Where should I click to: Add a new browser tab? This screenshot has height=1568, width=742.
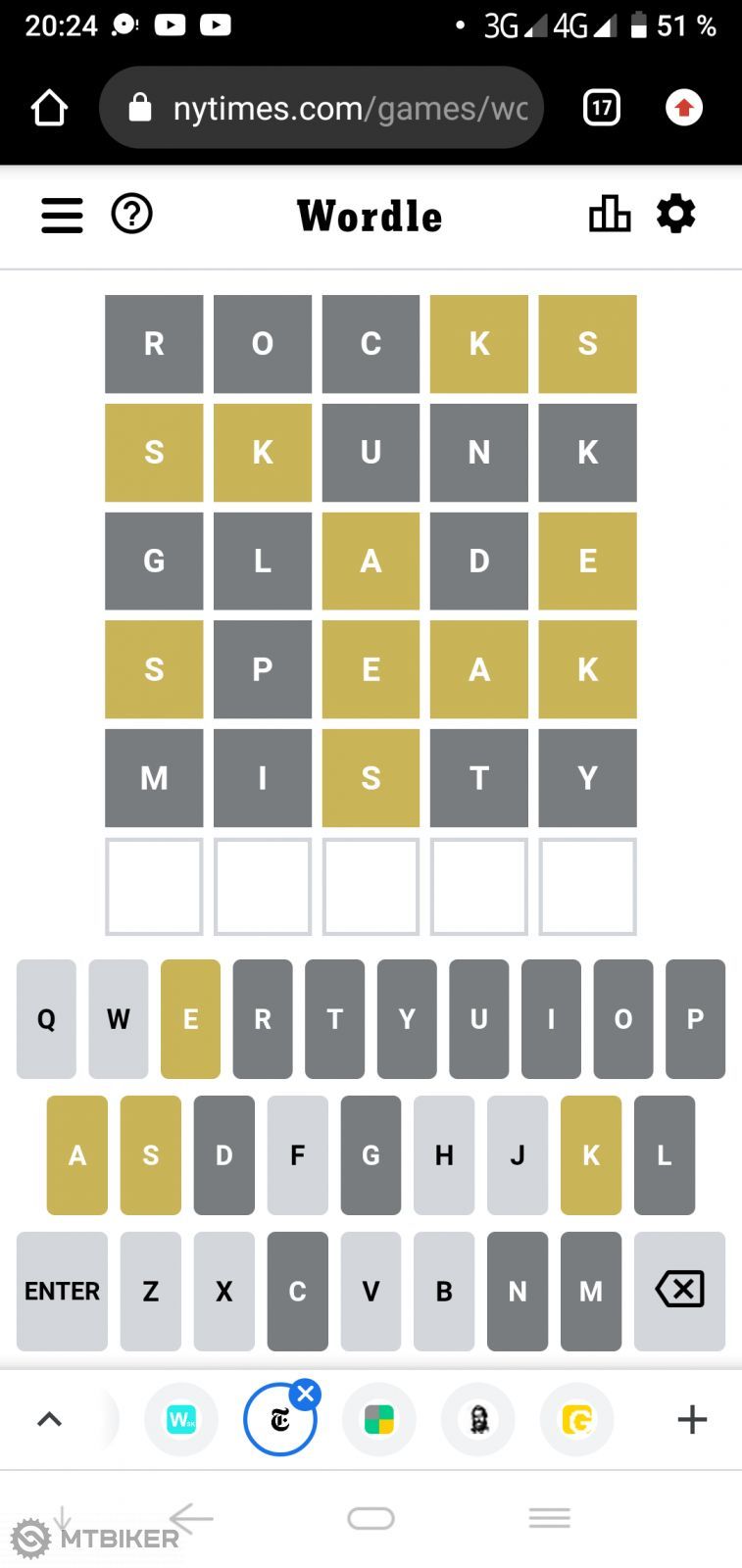tap(692, 1419)
